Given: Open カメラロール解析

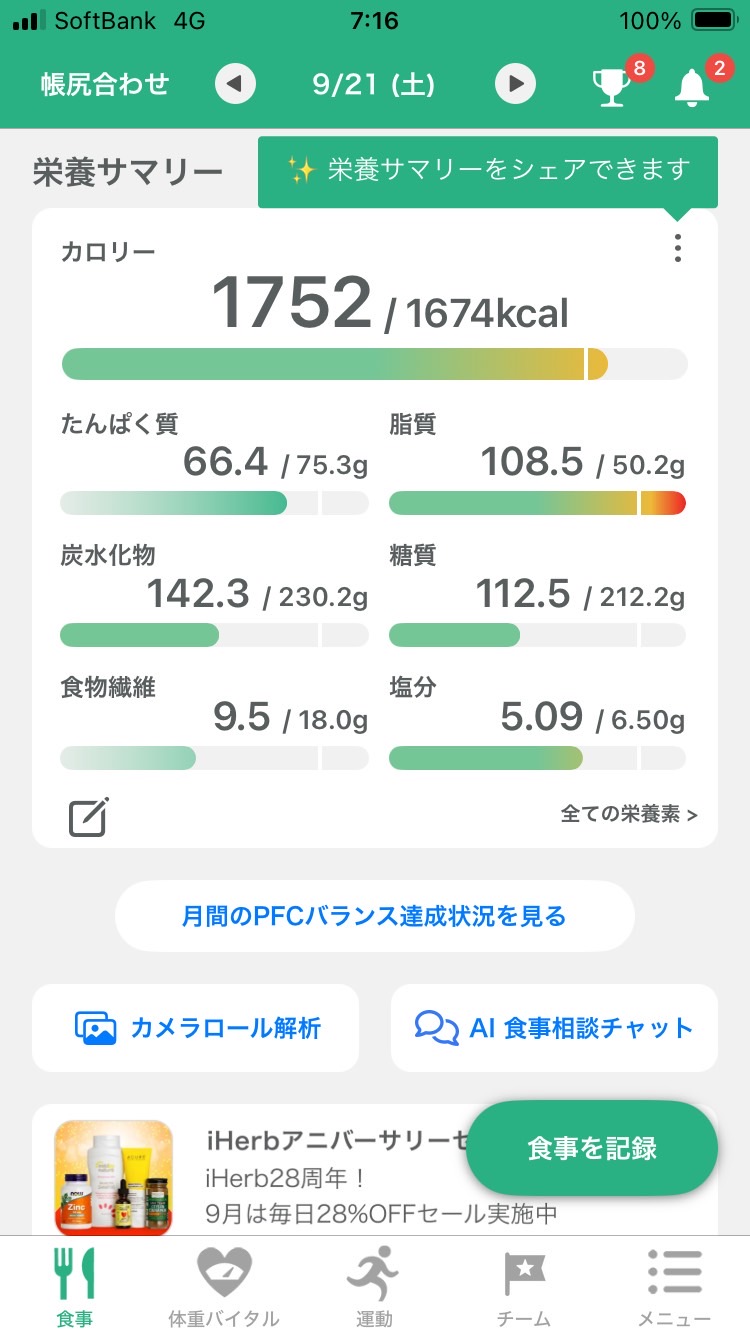Looking at the screenshot, I should click(x=196, y=1028).
